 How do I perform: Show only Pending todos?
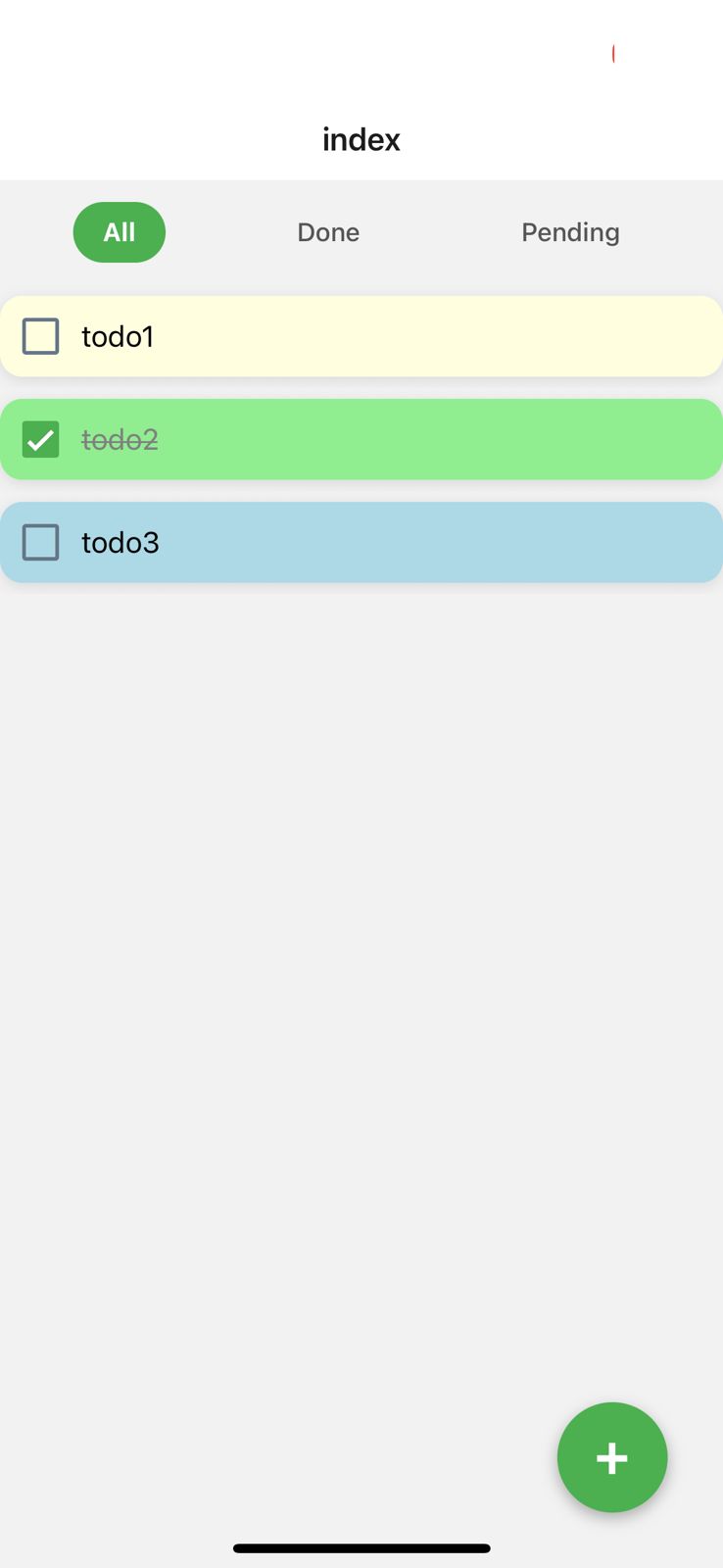coord(570,232)
